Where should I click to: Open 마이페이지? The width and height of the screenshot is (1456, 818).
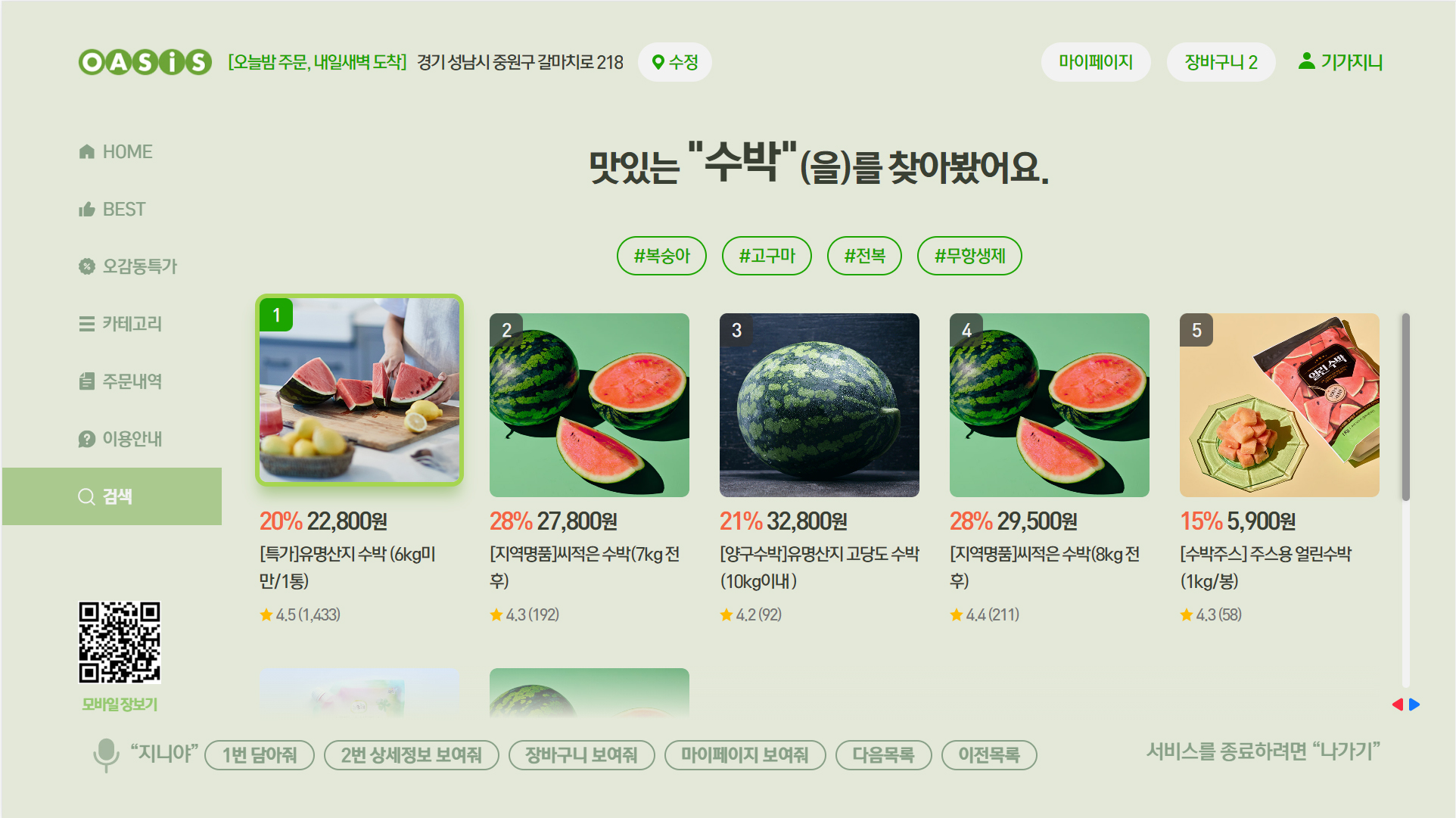point(1095,62)
